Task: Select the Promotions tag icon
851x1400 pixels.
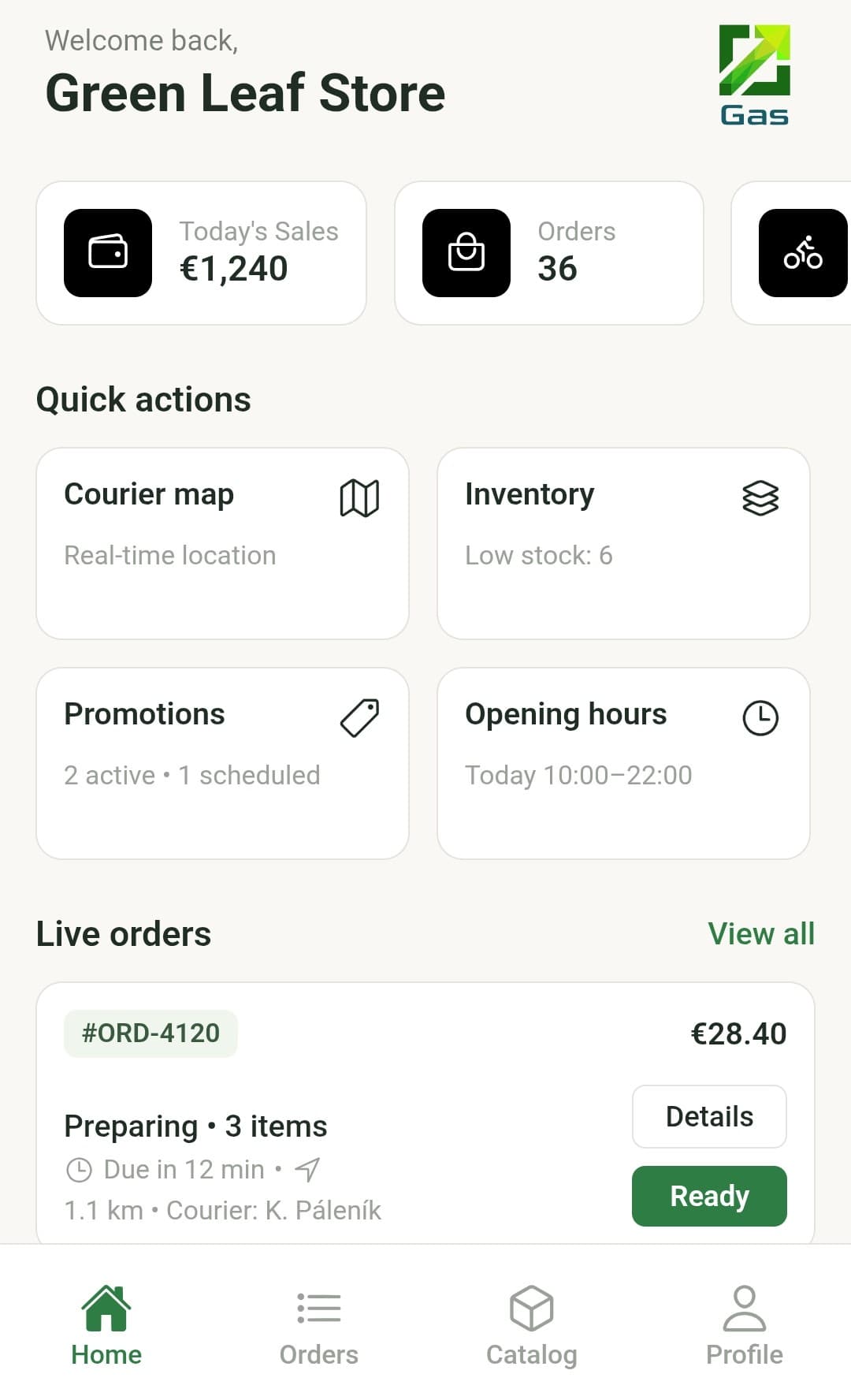Action: click(360, 717)
